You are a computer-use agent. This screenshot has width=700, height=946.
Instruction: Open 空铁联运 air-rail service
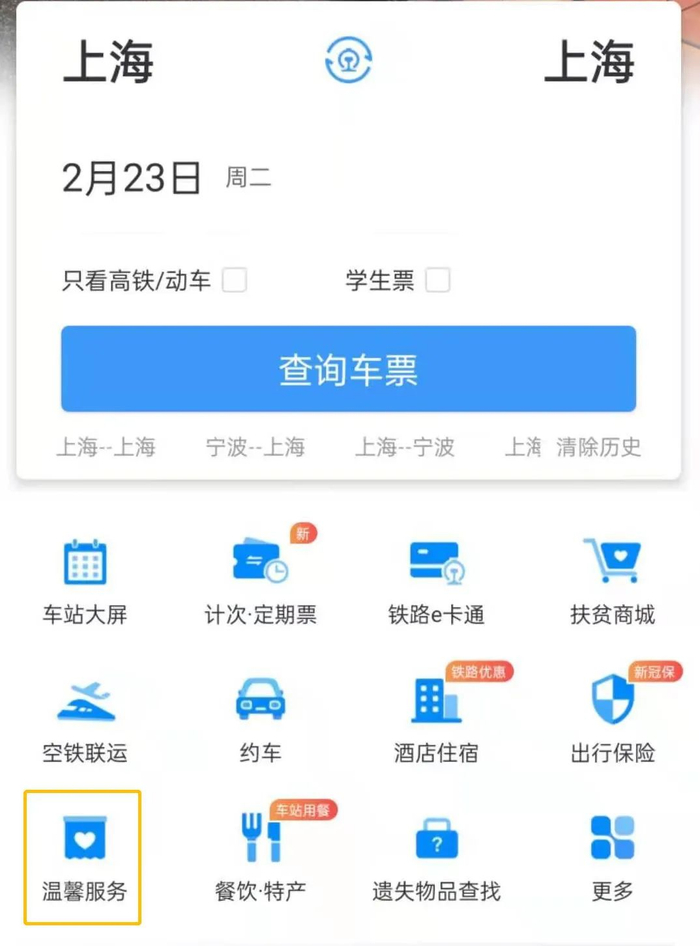coord(85,718)
